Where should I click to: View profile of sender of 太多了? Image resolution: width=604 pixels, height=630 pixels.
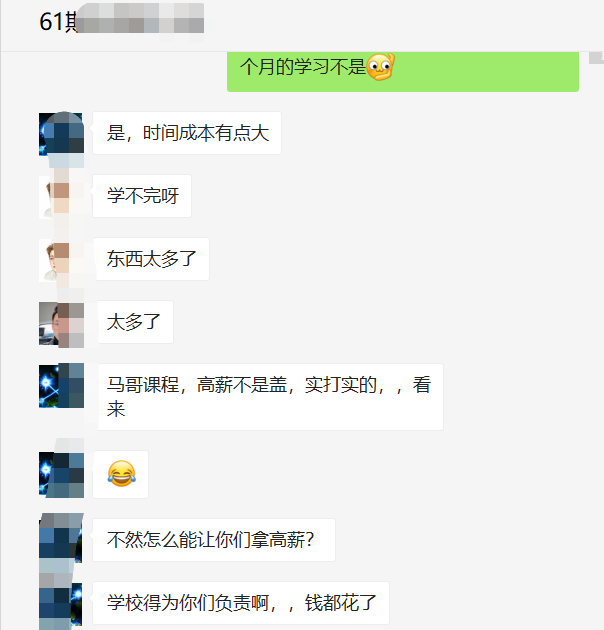(x=60, y=324)
